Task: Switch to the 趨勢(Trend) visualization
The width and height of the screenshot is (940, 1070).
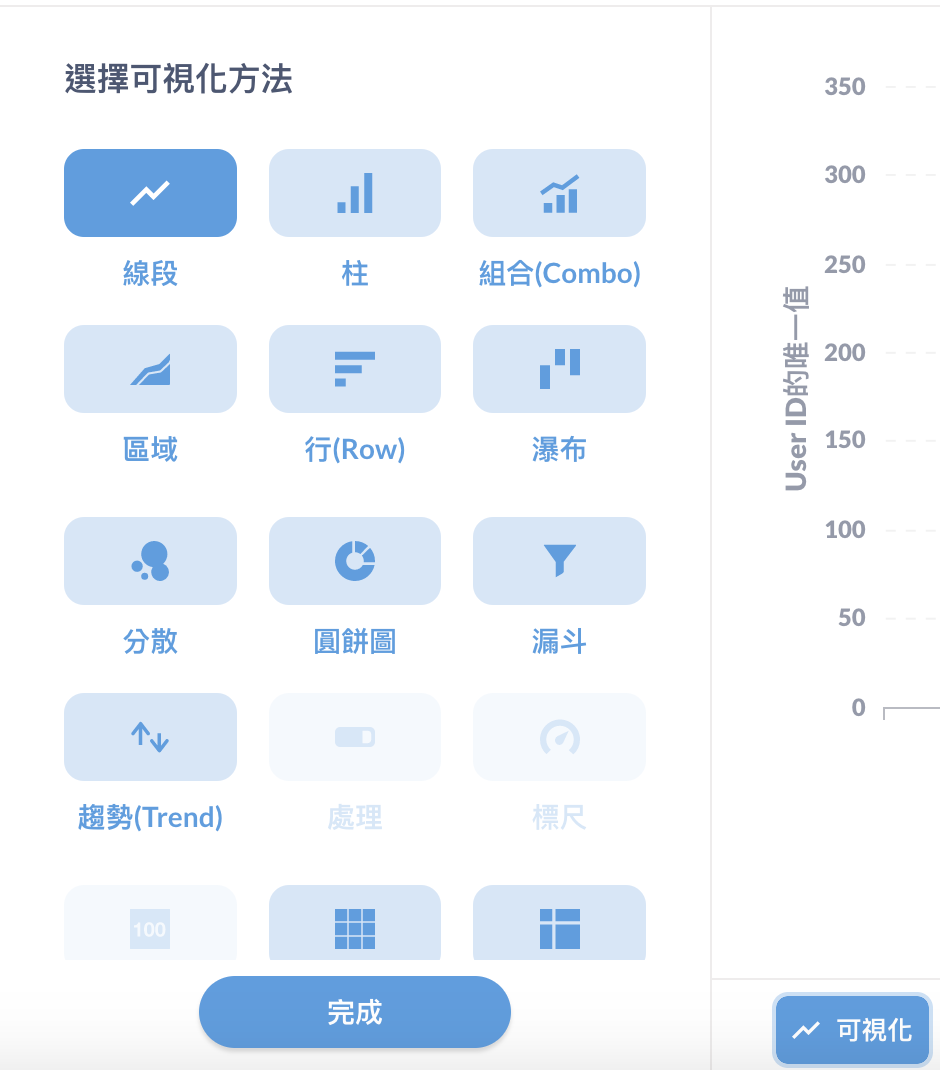Action: coord(150,737)
